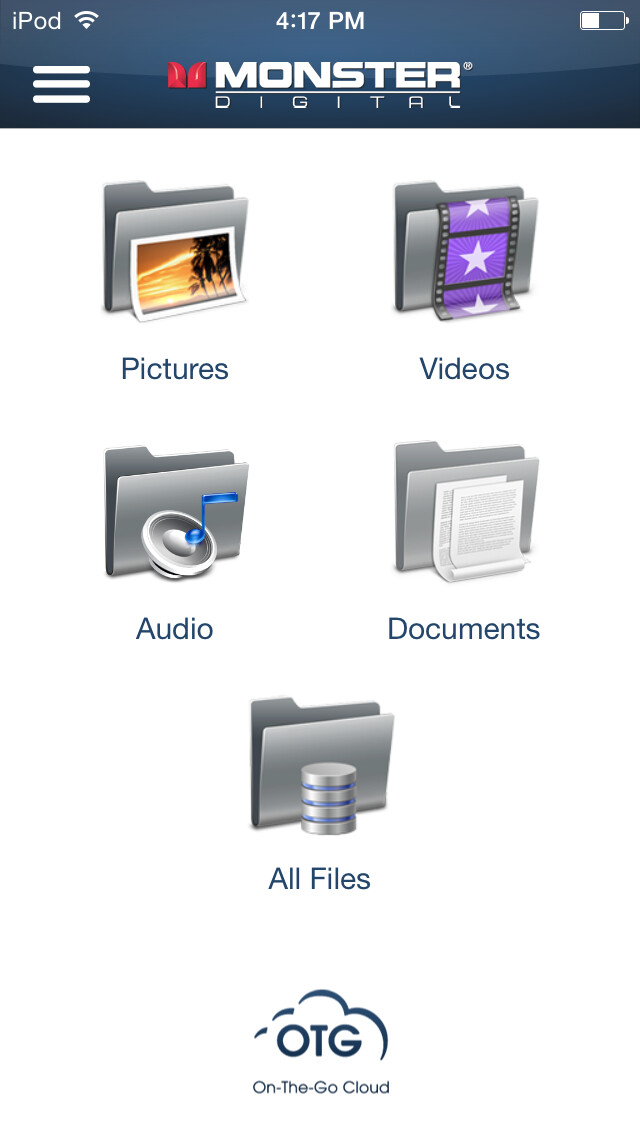Open the hamburger drawer menu
The image size is (640, 1136).
[x=61, y=84]
